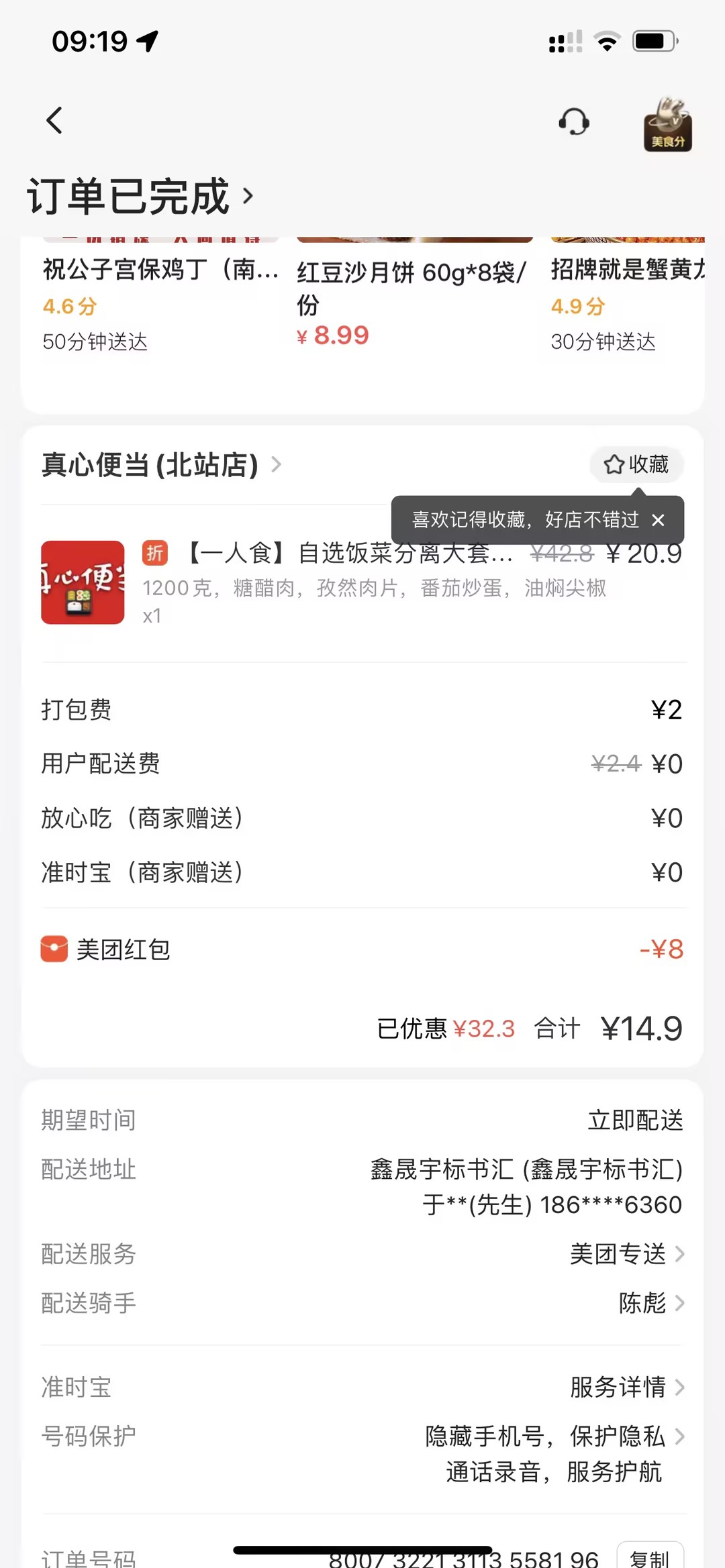Dismiss the 喜欢记得收藏 tooltip

(659, 520)
